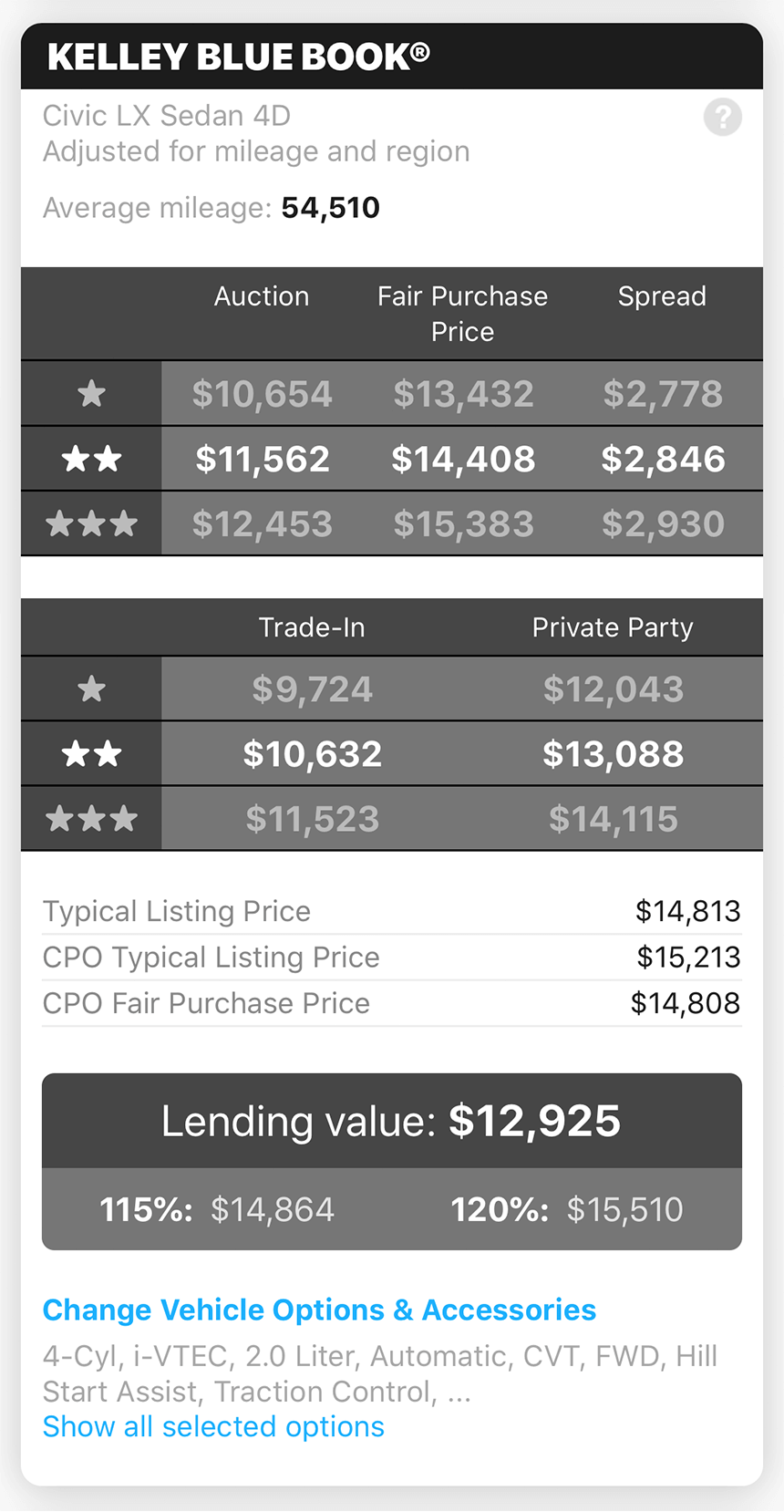The height and width of the screenshot is (1512, 784).
Task: Select the three-star rating in Trade-In table
Action: [91, 818]
